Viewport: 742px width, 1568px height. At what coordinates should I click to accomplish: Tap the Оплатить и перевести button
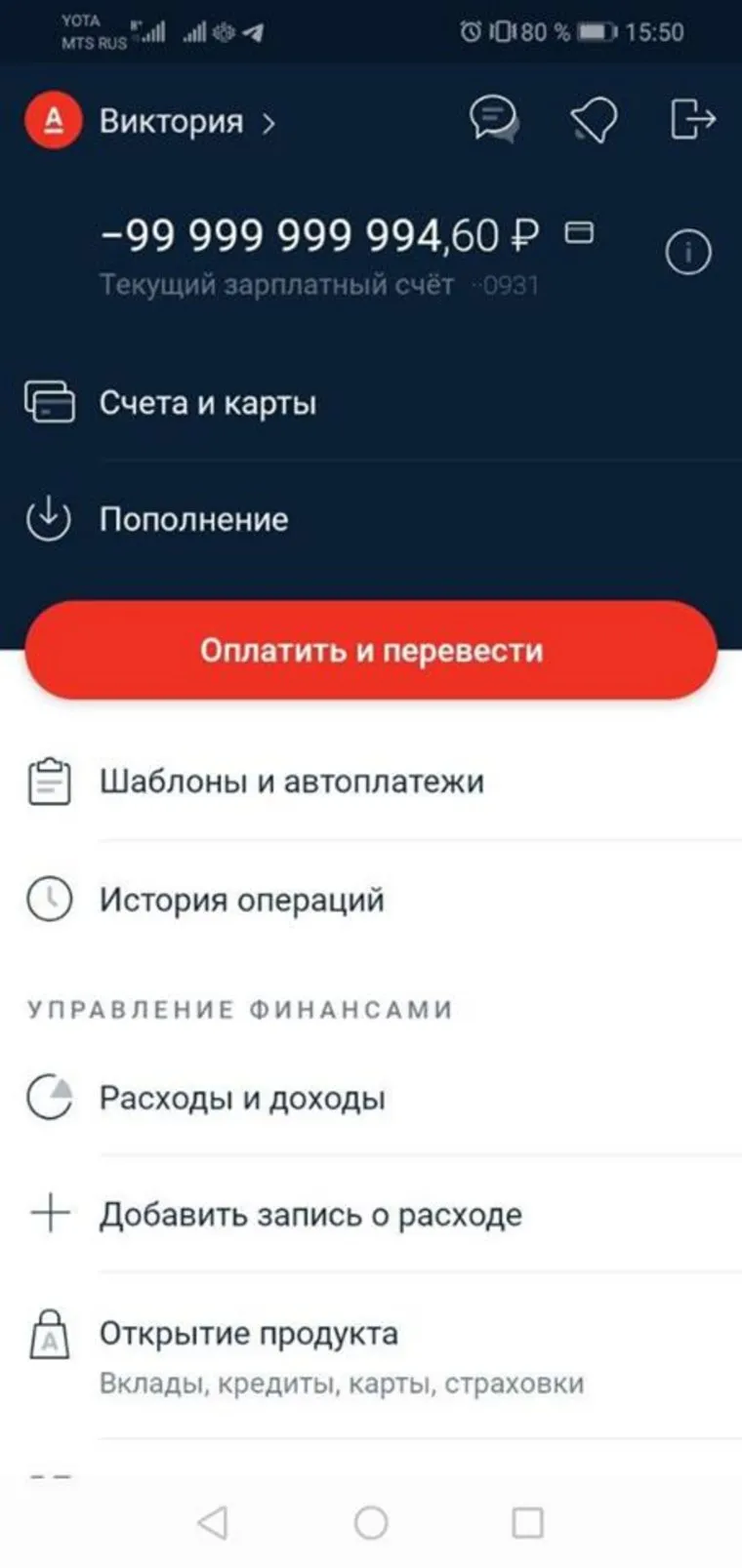(x=371, y=651)
